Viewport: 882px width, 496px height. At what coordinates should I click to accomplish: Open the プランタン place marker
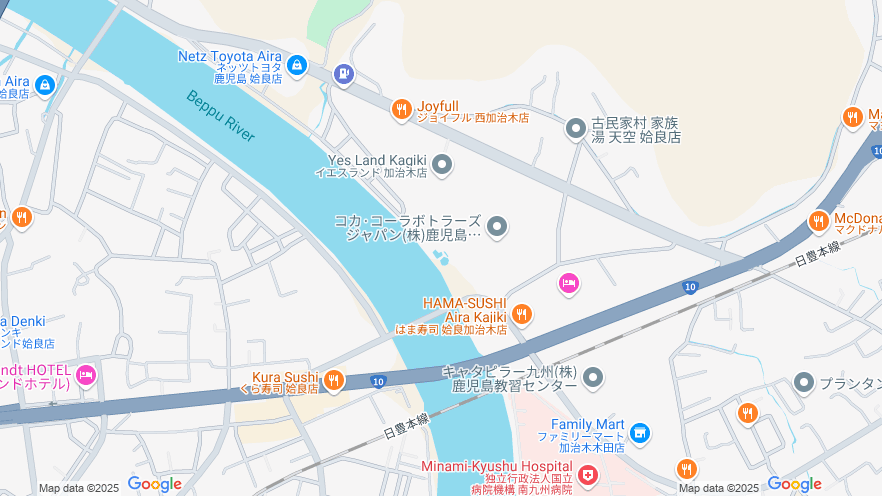point(804,382)
